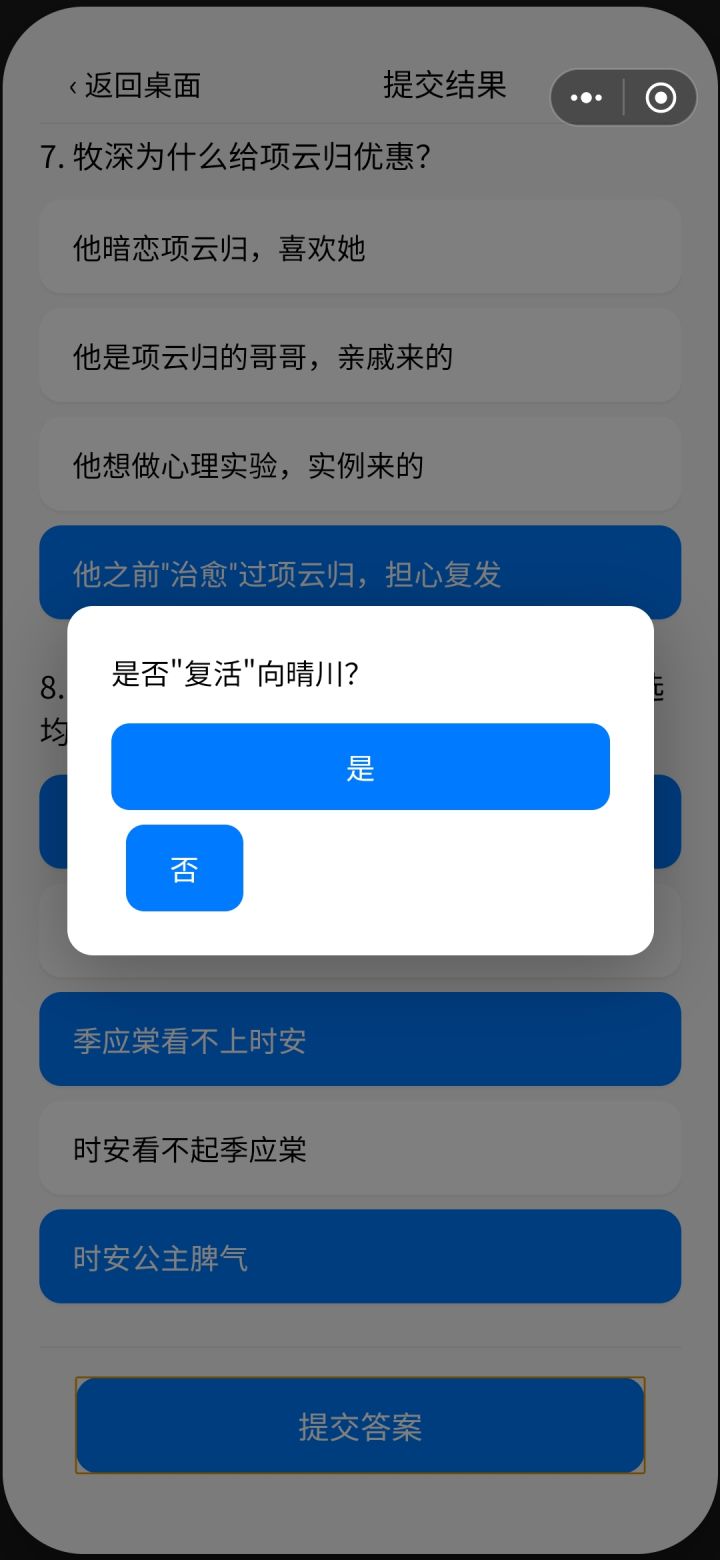
Task: Select option 时安看不起季应棠
Action: point(360,1148)
